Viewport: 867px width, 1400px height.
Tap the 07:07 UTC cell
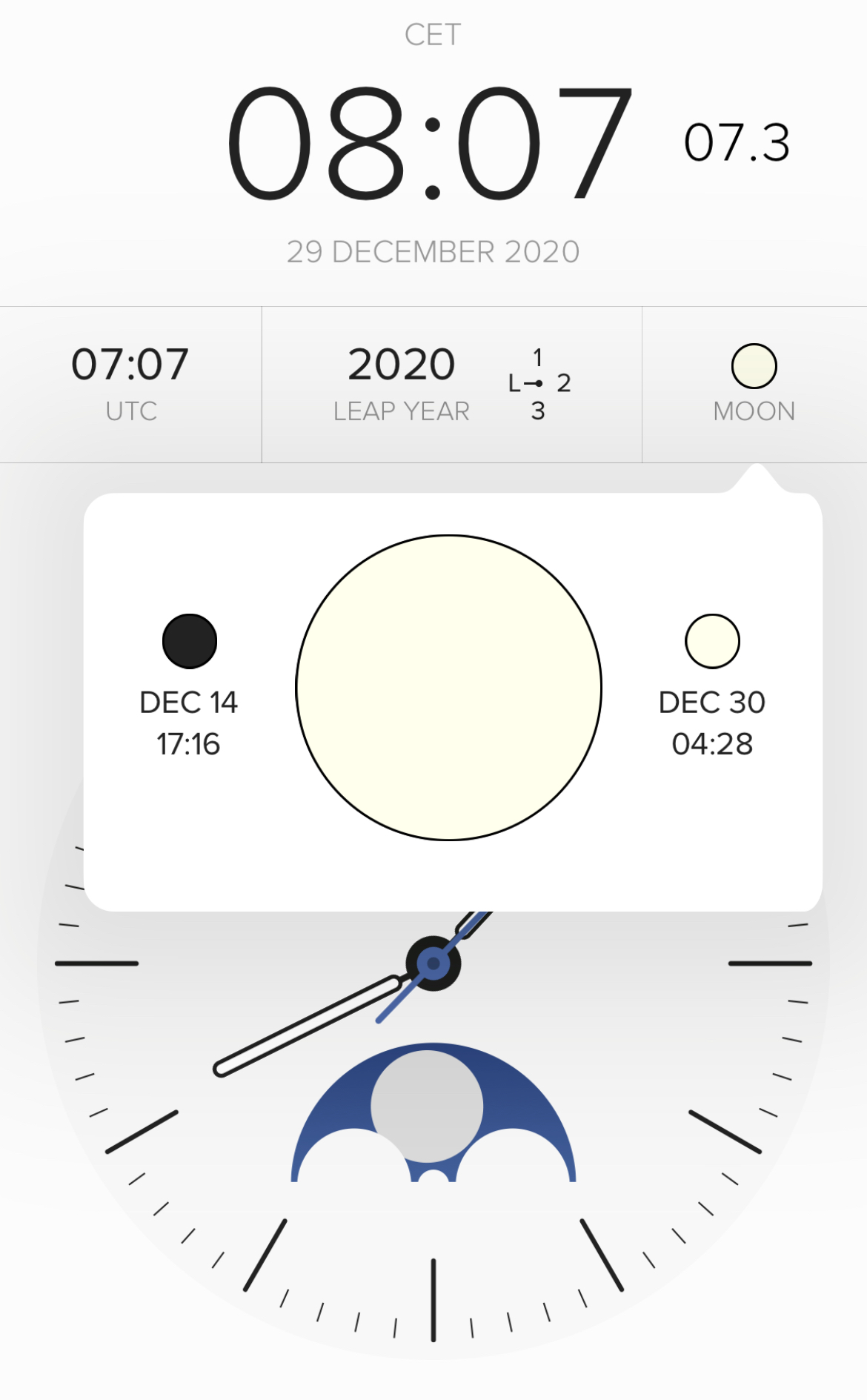[x=130, y=385]
